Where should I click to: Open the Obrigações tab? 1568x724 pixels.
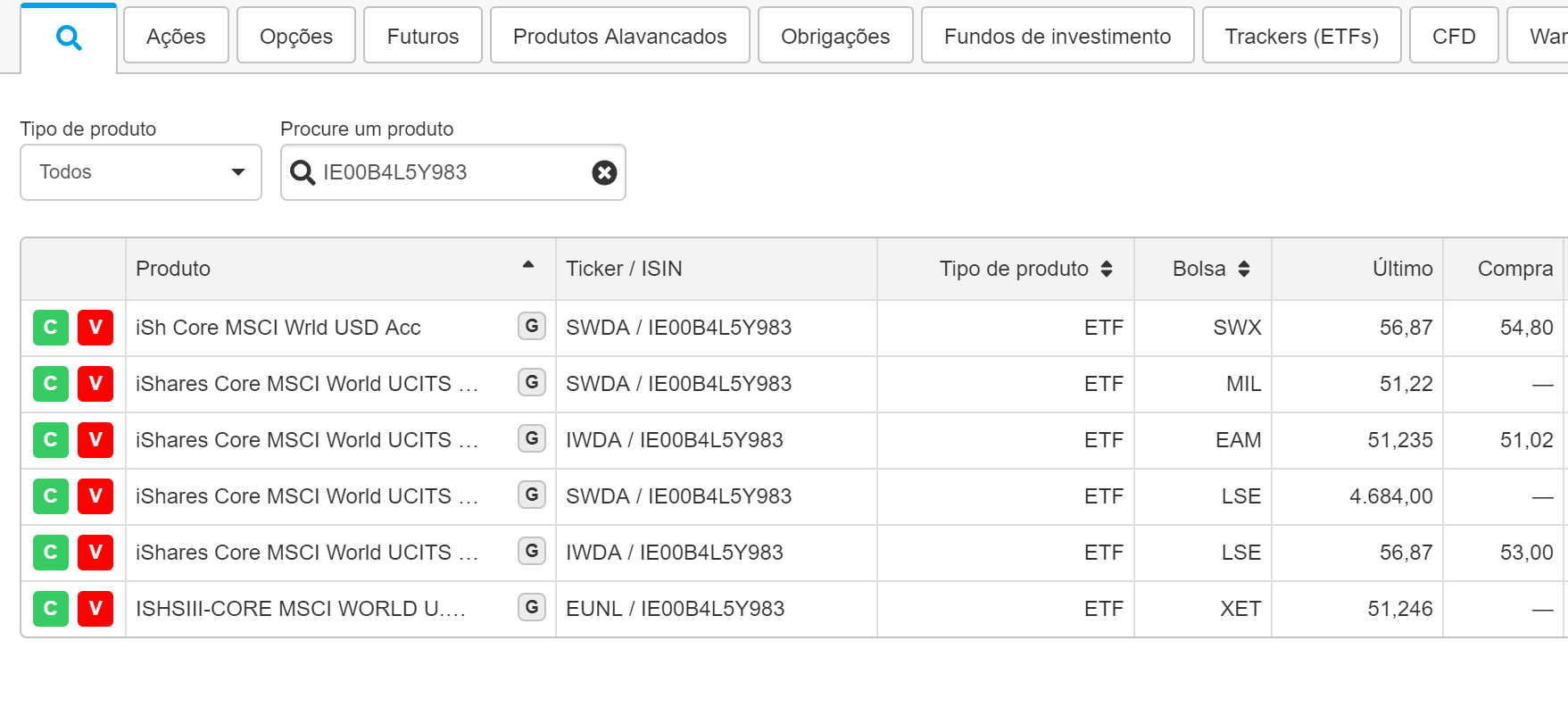pos(834,36)
